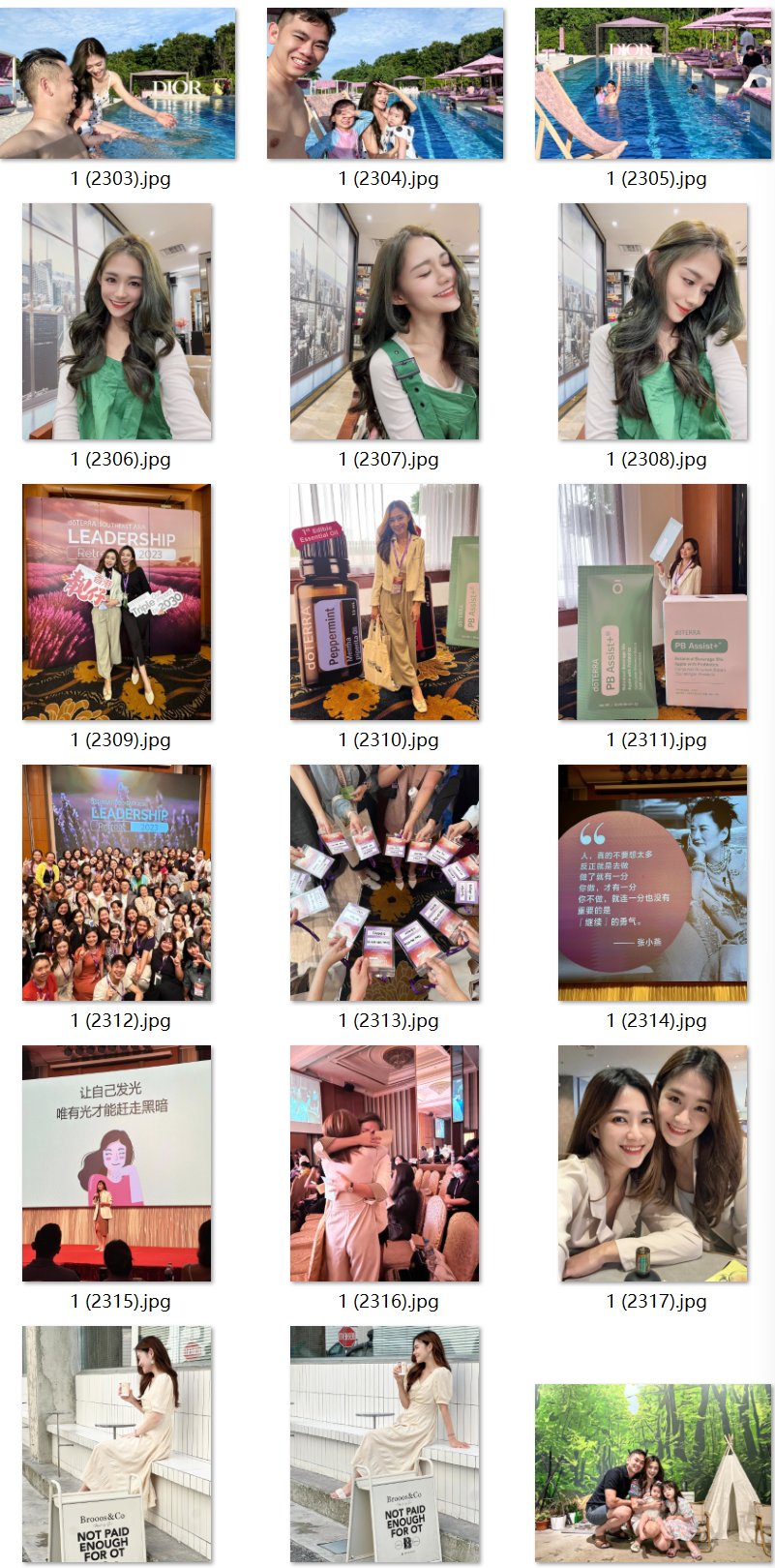
Task: Open image 1 (2314).jpg
Action: 653,883
